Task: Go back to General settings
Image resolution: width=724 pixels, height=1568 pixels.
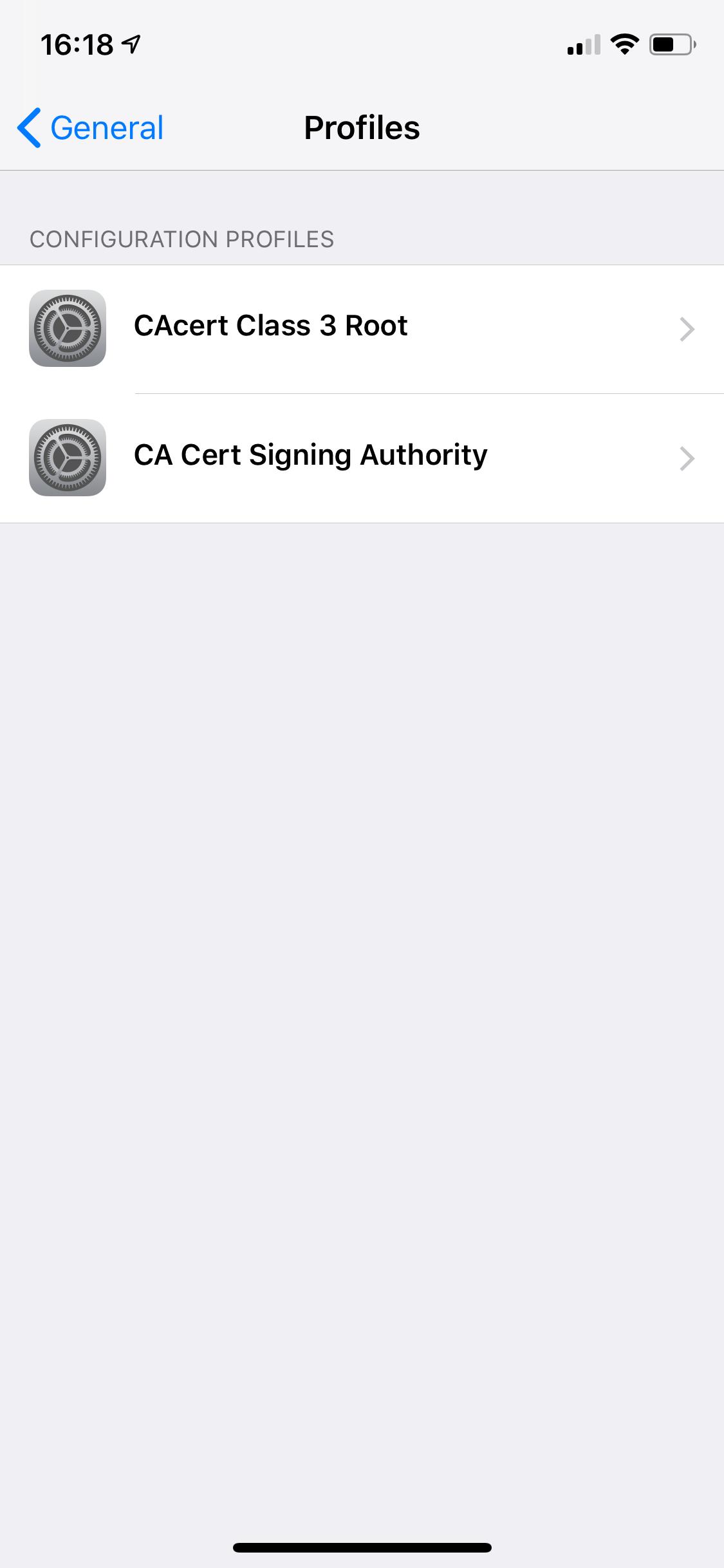Action: tap(91, 127)
